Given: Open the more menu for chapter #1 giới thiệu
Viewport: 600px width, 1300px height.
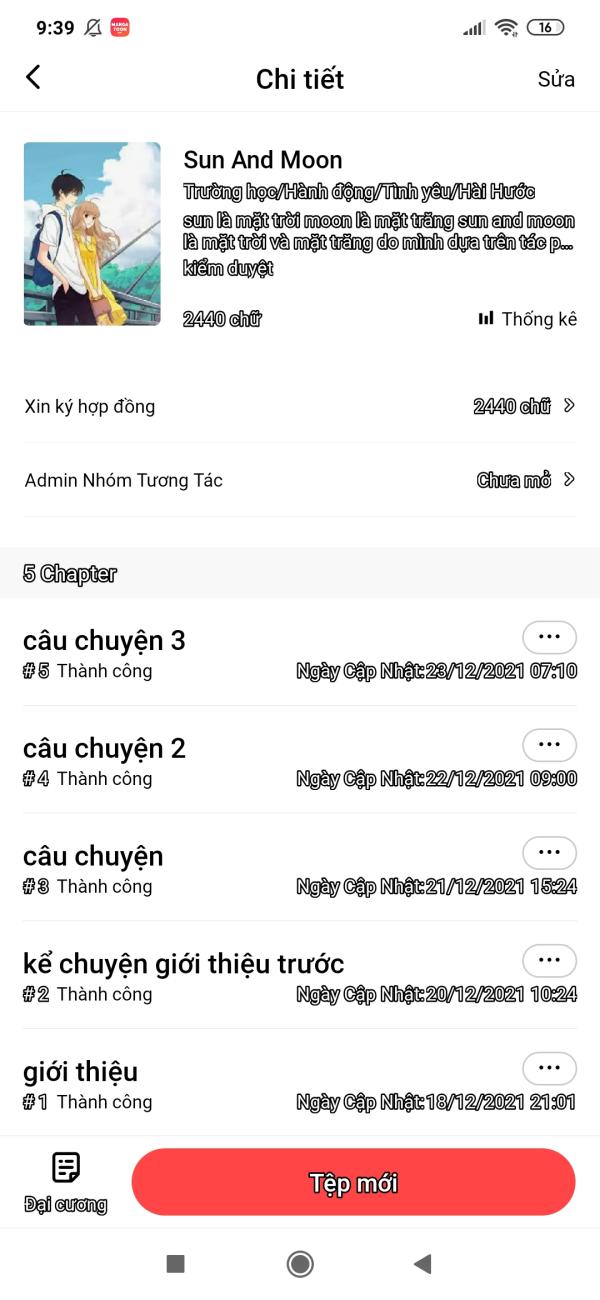Looking at the screenshot, I should (x=549, y=1069).
